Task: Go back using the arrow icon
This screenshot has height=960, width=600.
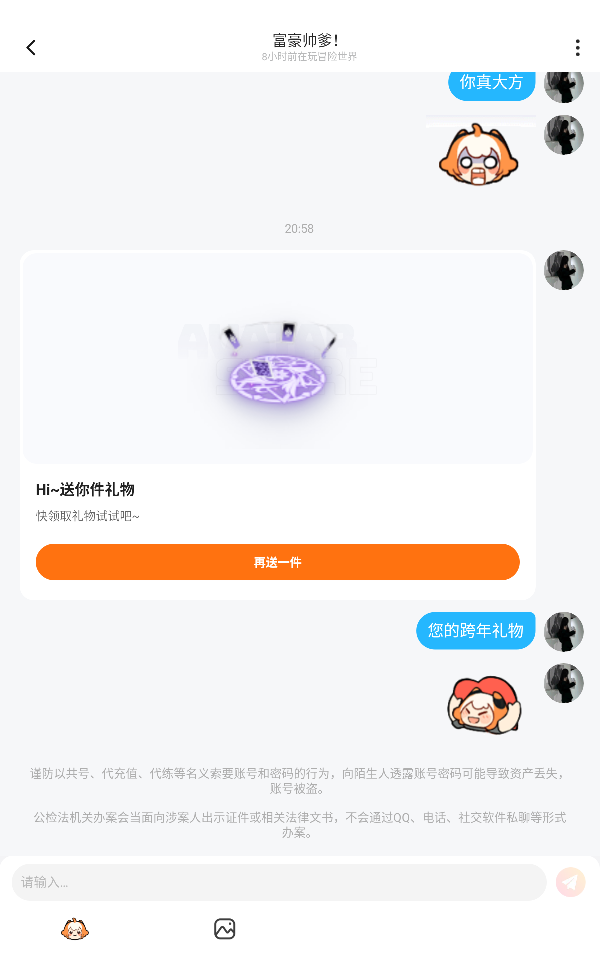Action: point(31,48)
